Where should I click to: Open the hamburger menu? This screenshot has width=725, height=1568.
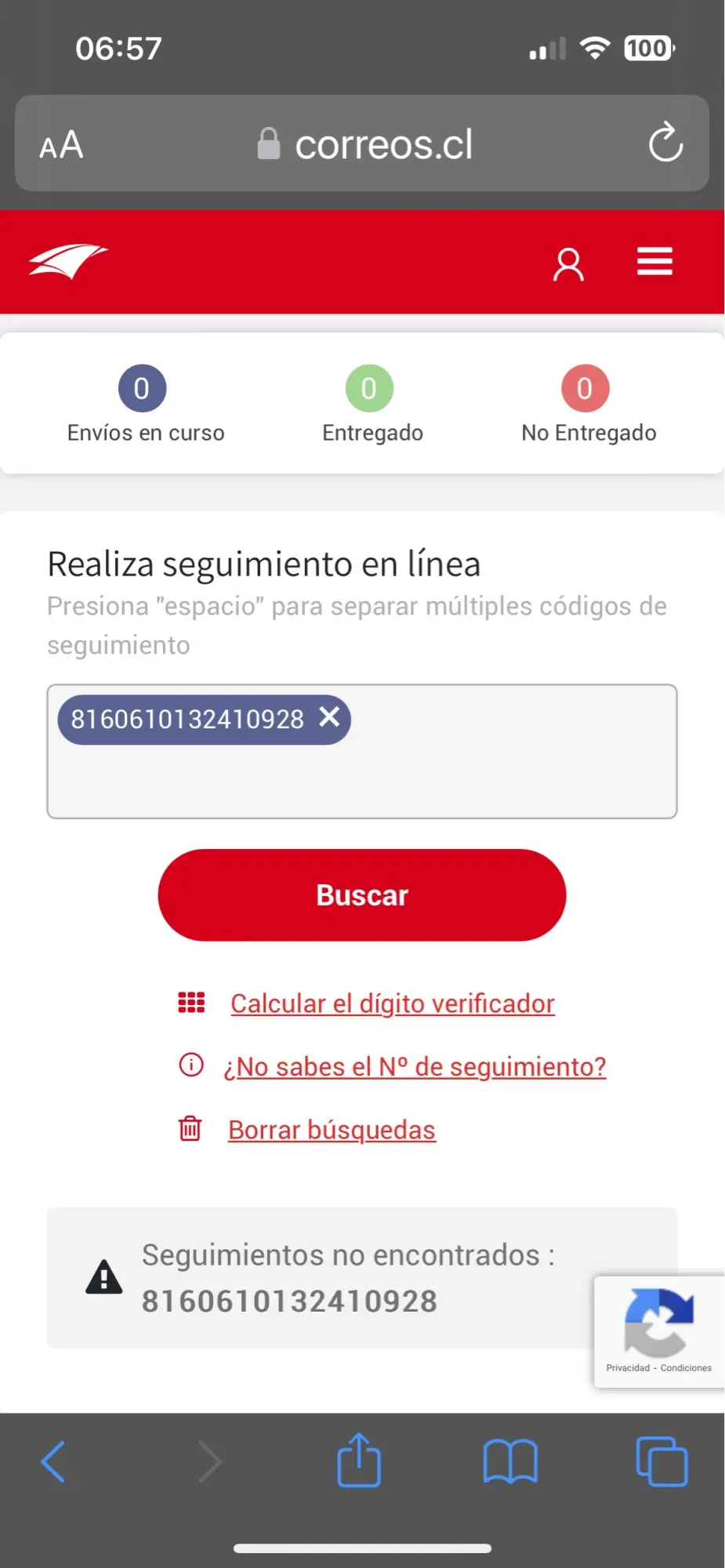click(654, 262)
